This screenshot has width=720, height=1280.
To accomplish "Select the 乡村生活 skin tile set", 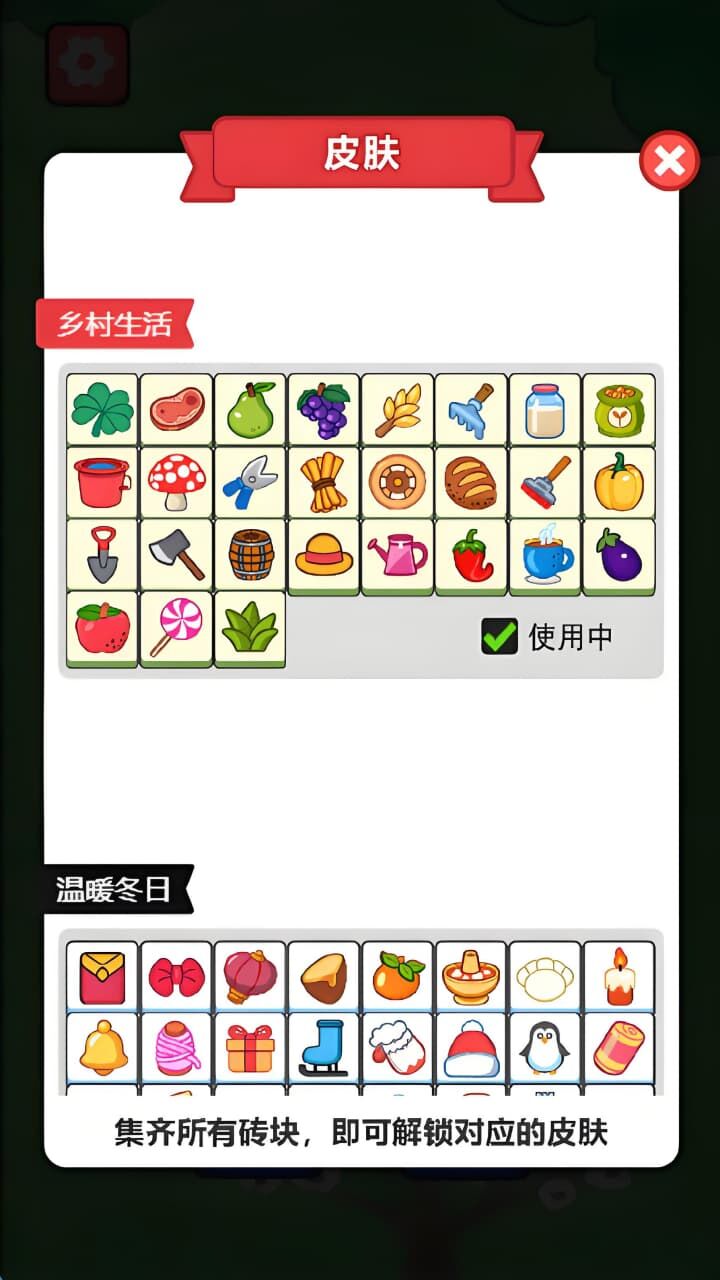I will [360, 520].
